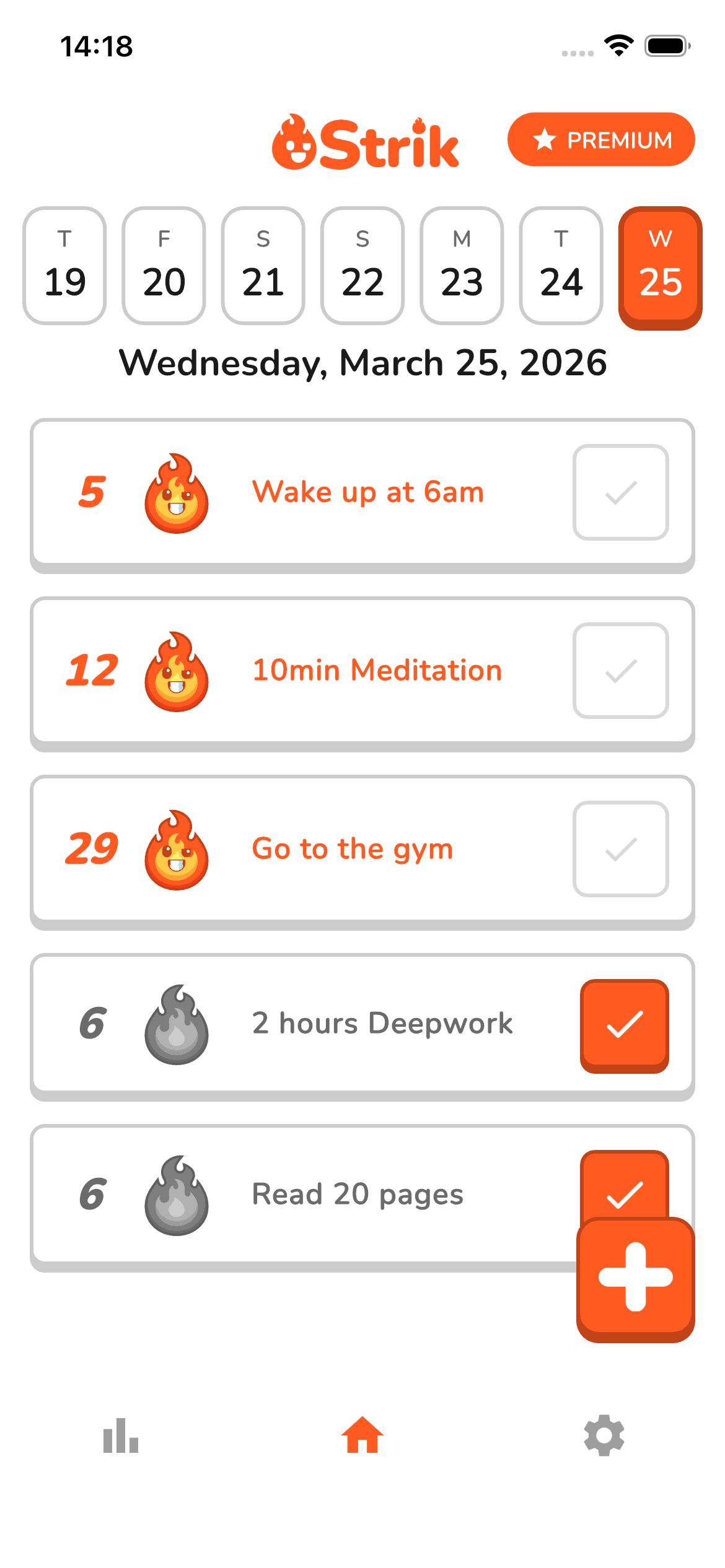Open the Wake up at 6am habit card
Viewport: 725px width, 1568px height.
point(367,492)
